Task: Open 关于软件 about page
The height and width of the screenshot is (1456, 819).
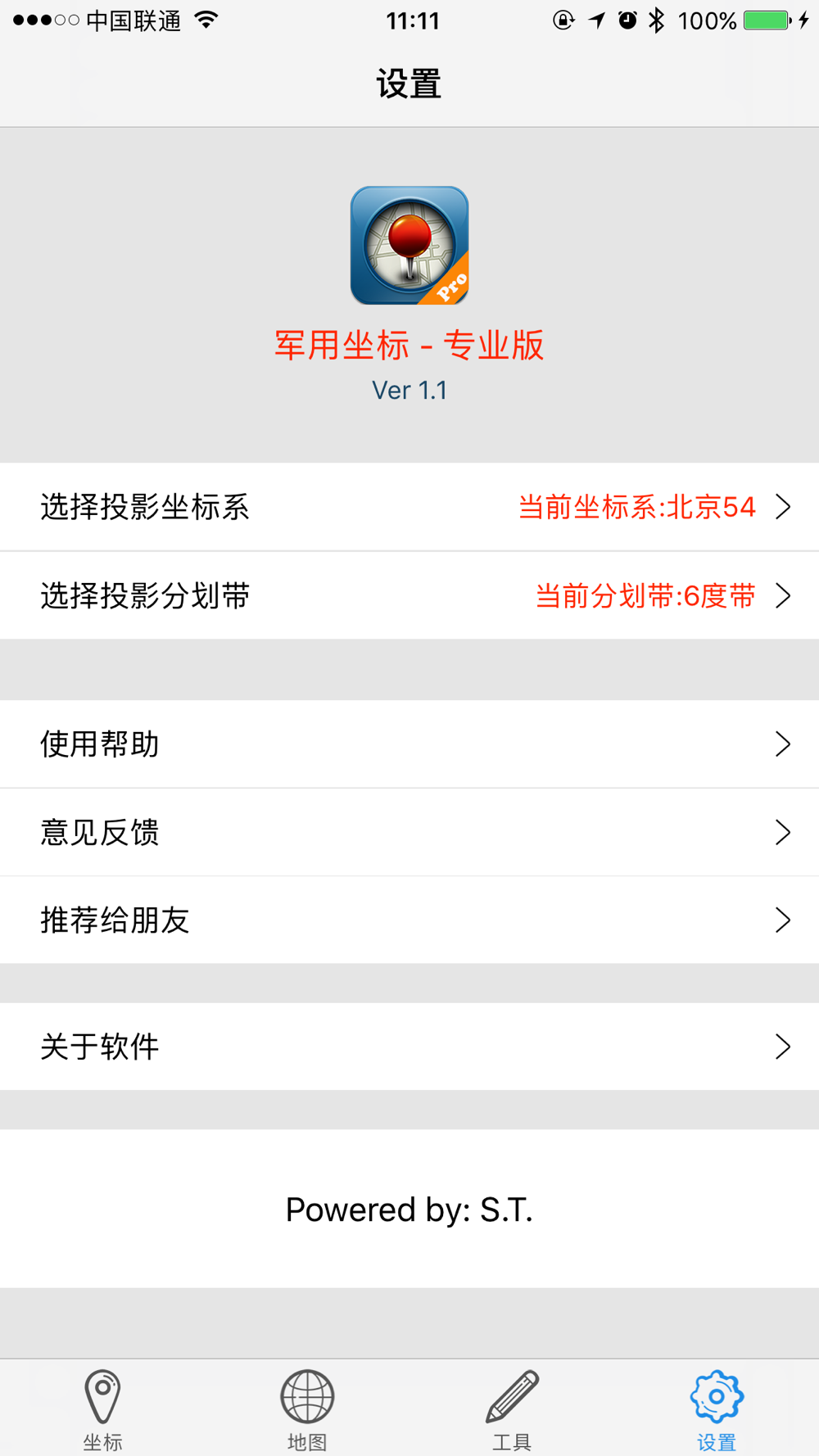Action: click(409, 1046)
